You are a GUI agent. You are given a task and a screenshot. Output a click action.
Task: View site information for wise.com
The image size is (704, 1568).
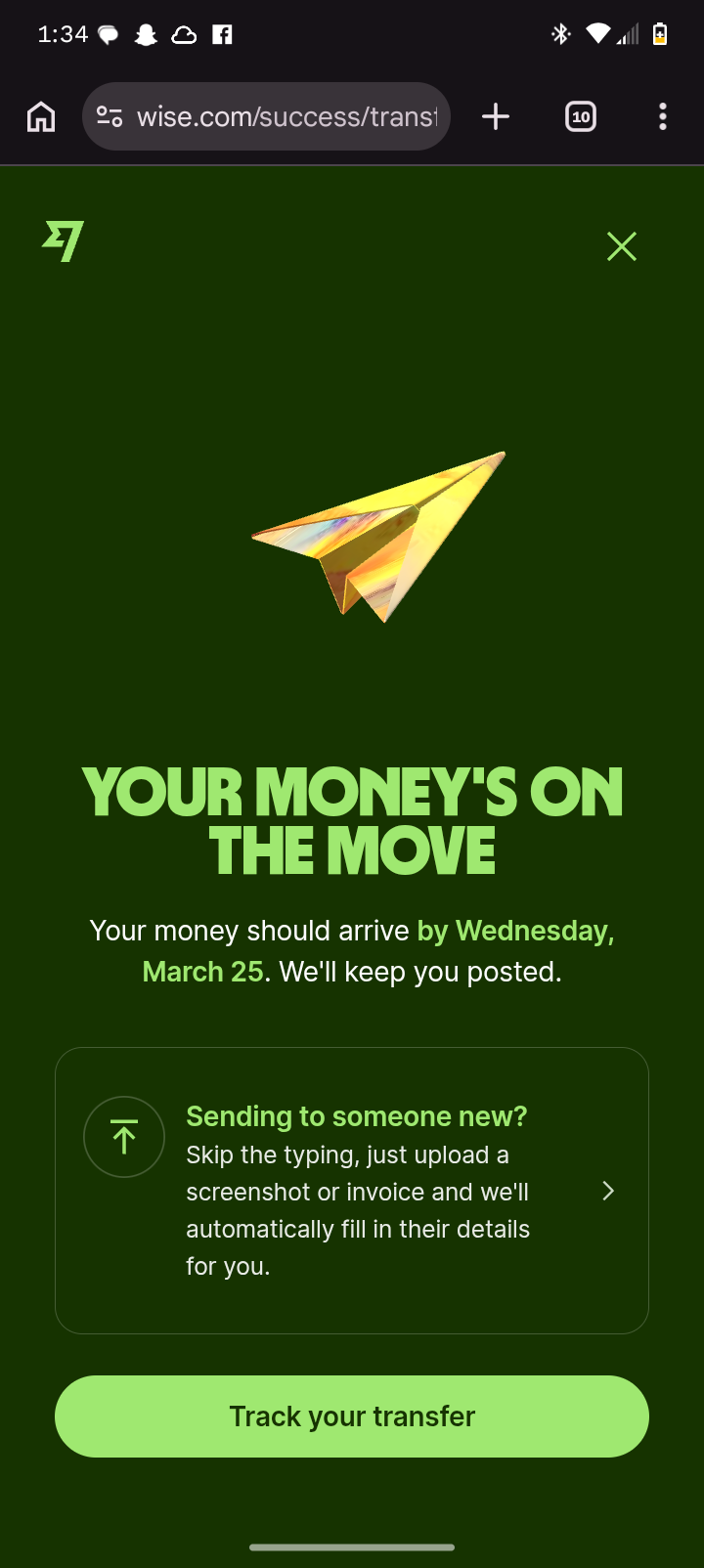(110, 117)
